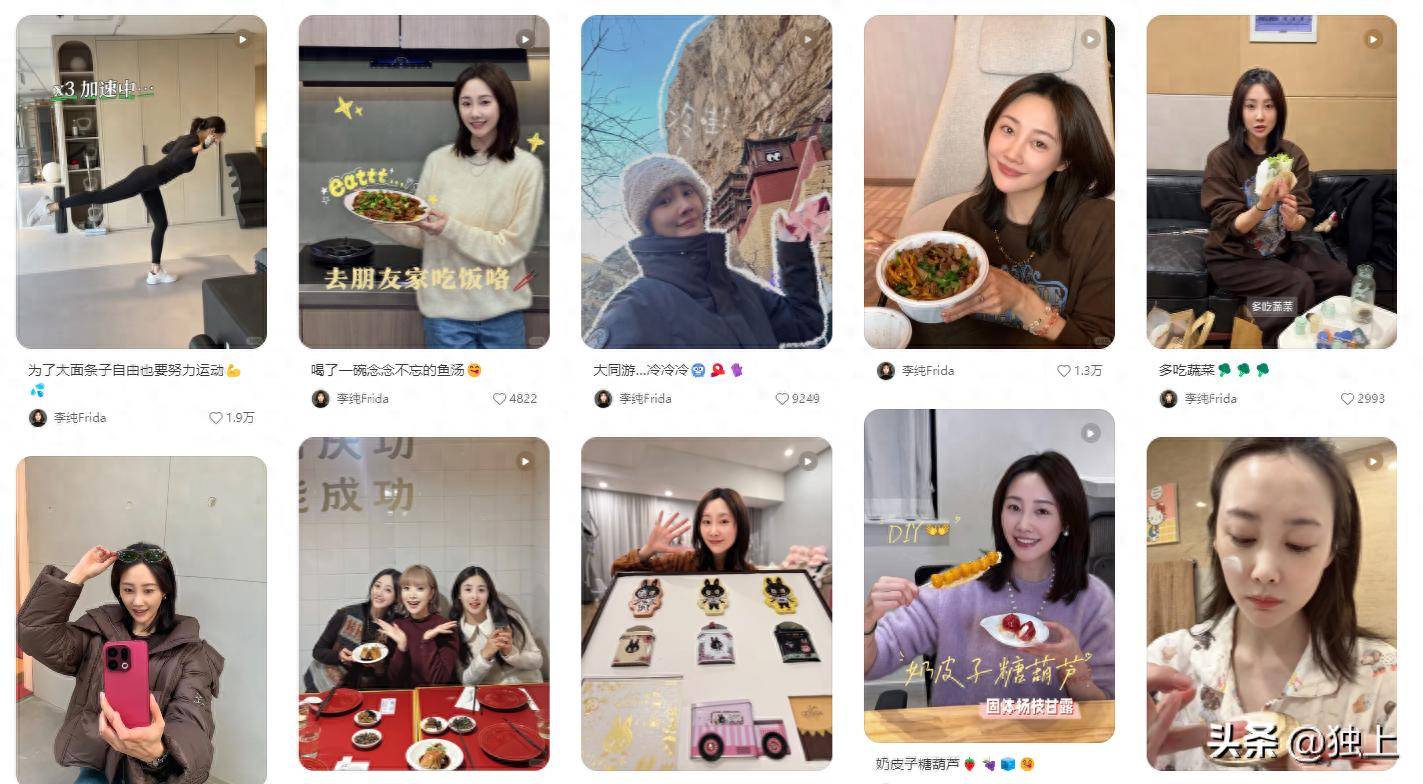Open the rabbit cookies video post

pyautogui.click(x=706, y=603)
